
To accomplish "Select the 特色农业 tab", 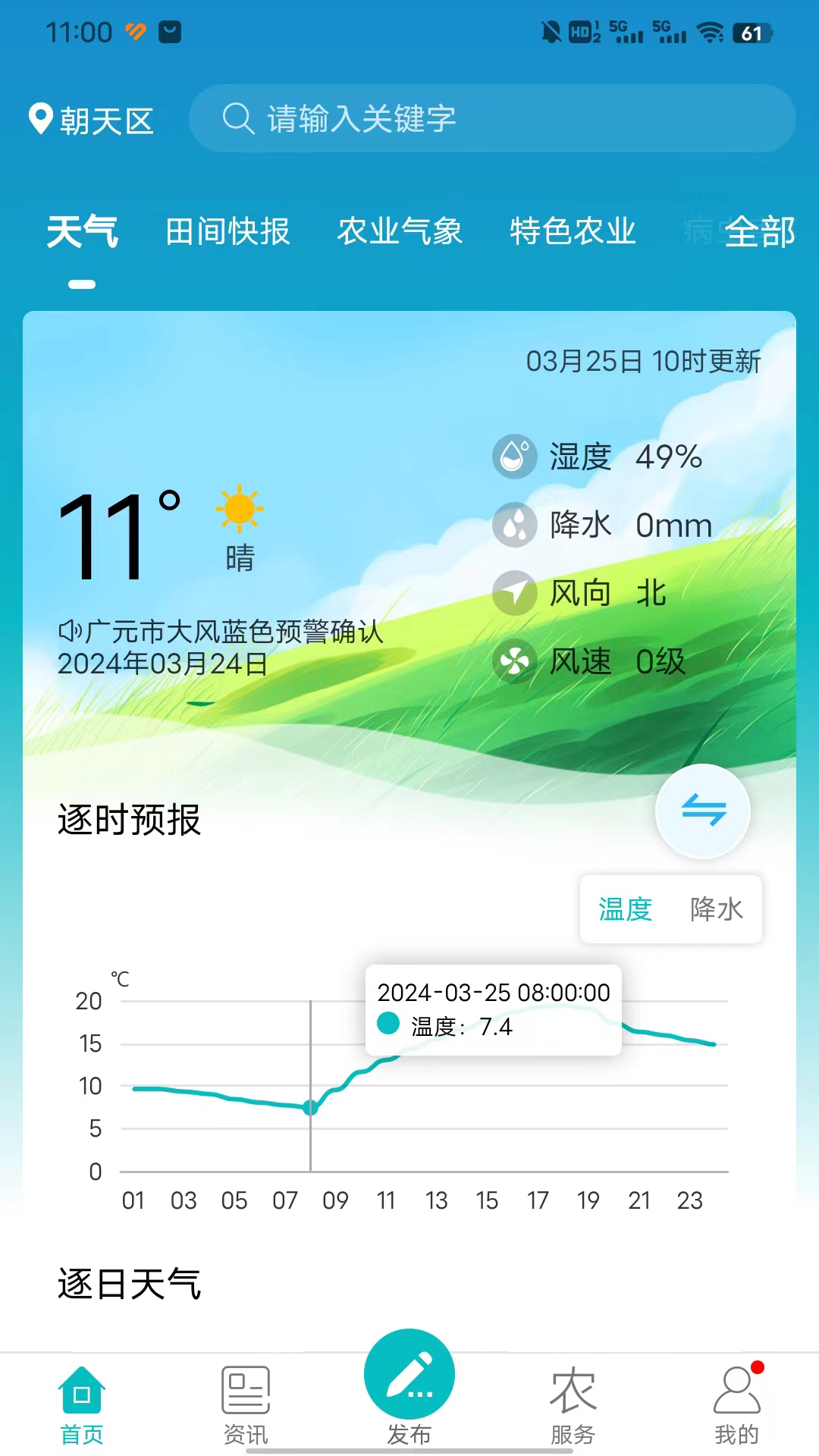I will tap(573, 231).
